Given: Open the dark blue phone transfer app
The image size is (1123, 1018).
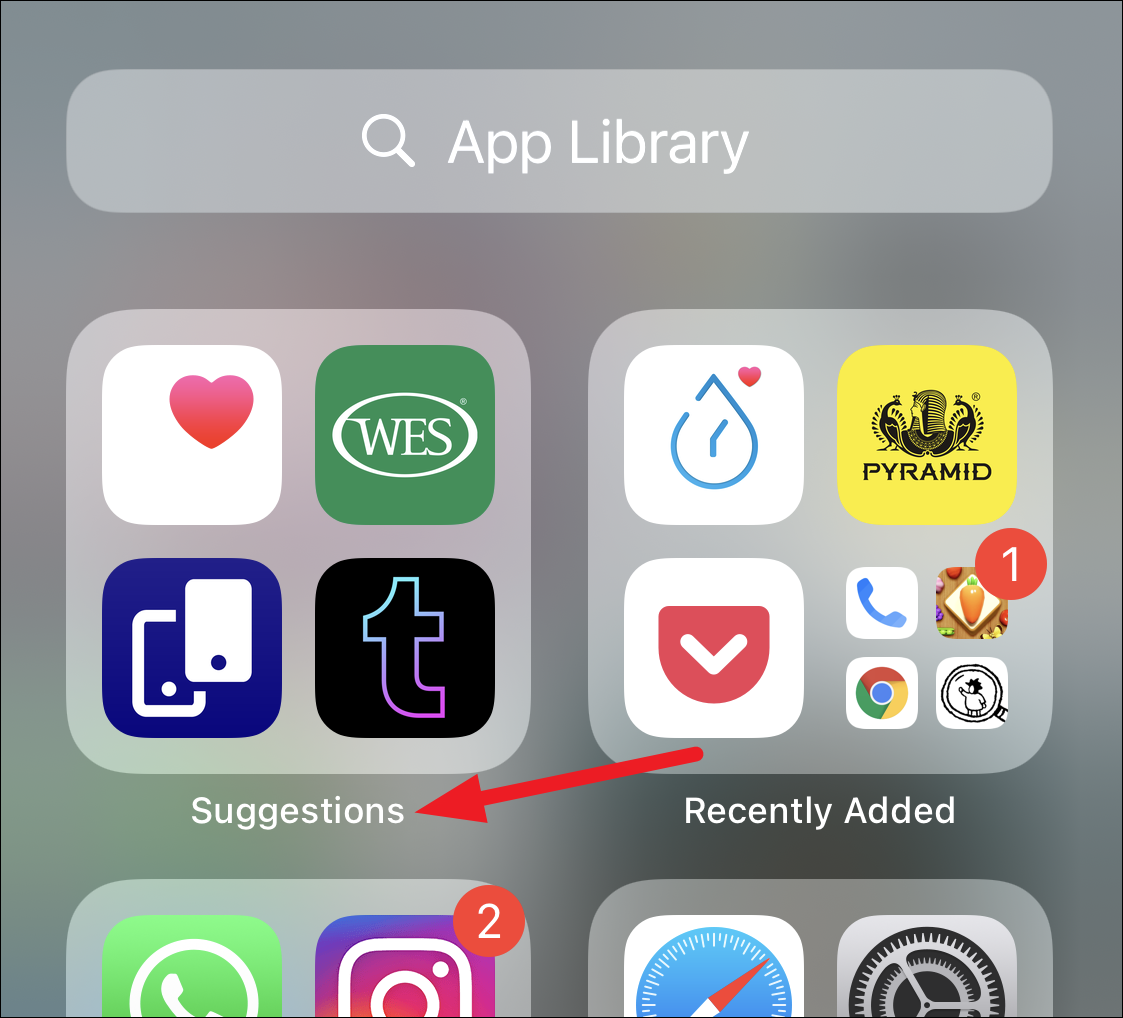Looking at the screenshot, I should pyautogui.click(x=192, y=648).
